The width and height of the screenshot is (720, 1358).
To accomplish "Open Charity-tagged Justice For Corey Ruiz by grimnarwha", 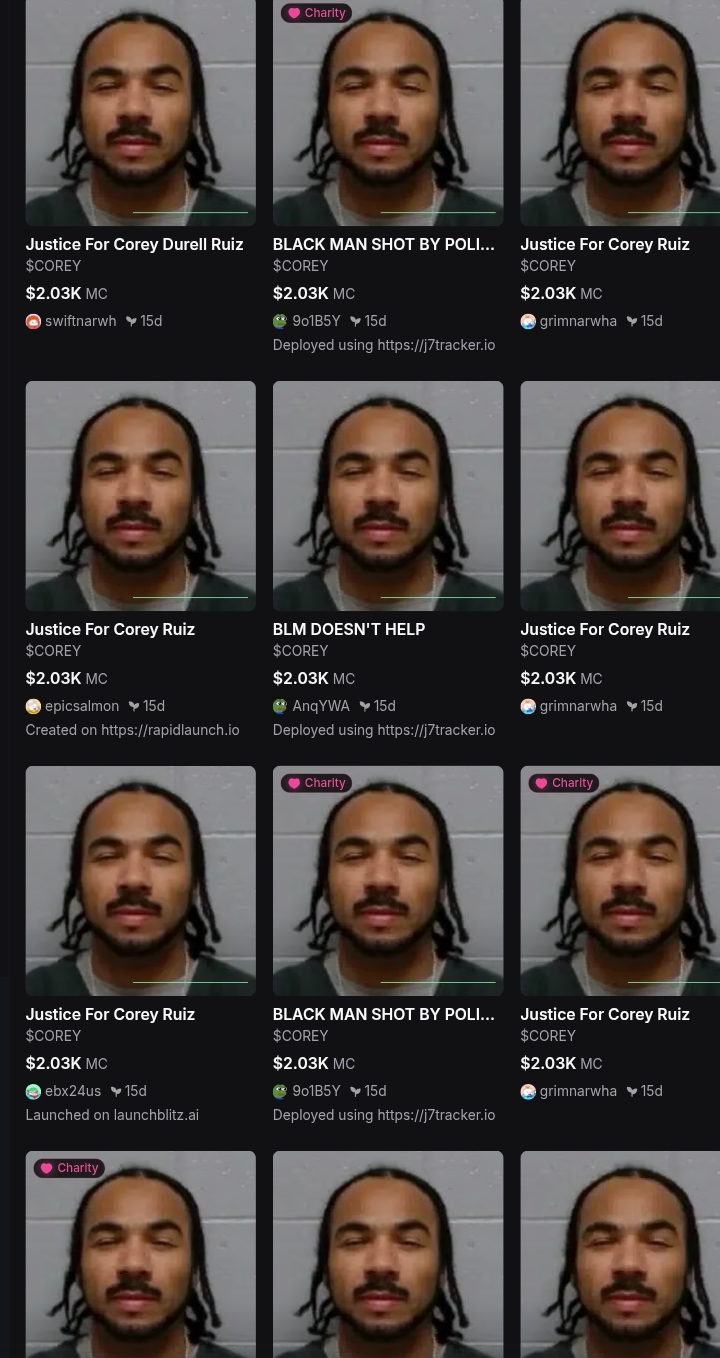I will 620,933.
